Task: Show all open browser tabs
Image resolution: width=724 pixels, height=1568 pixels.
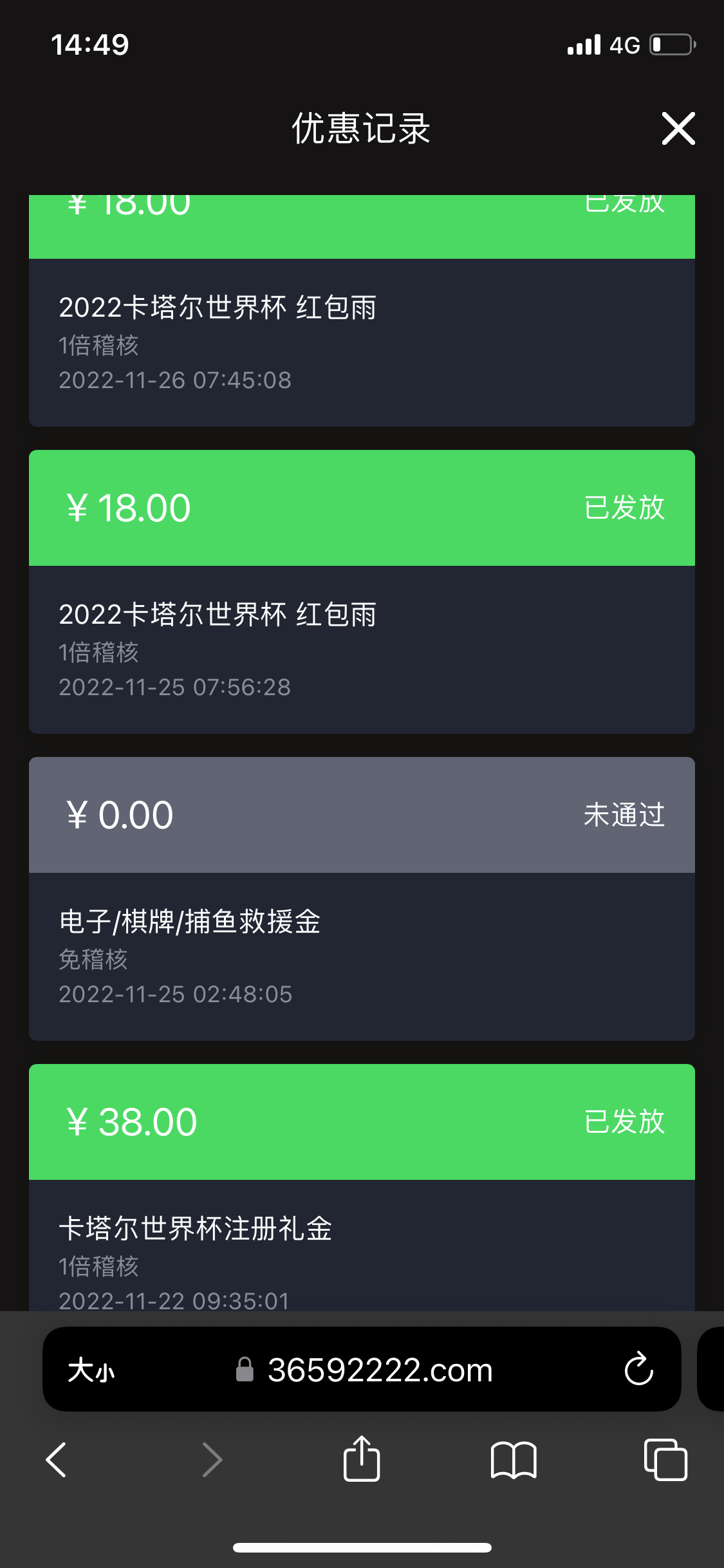Action: click(665, 1459)
